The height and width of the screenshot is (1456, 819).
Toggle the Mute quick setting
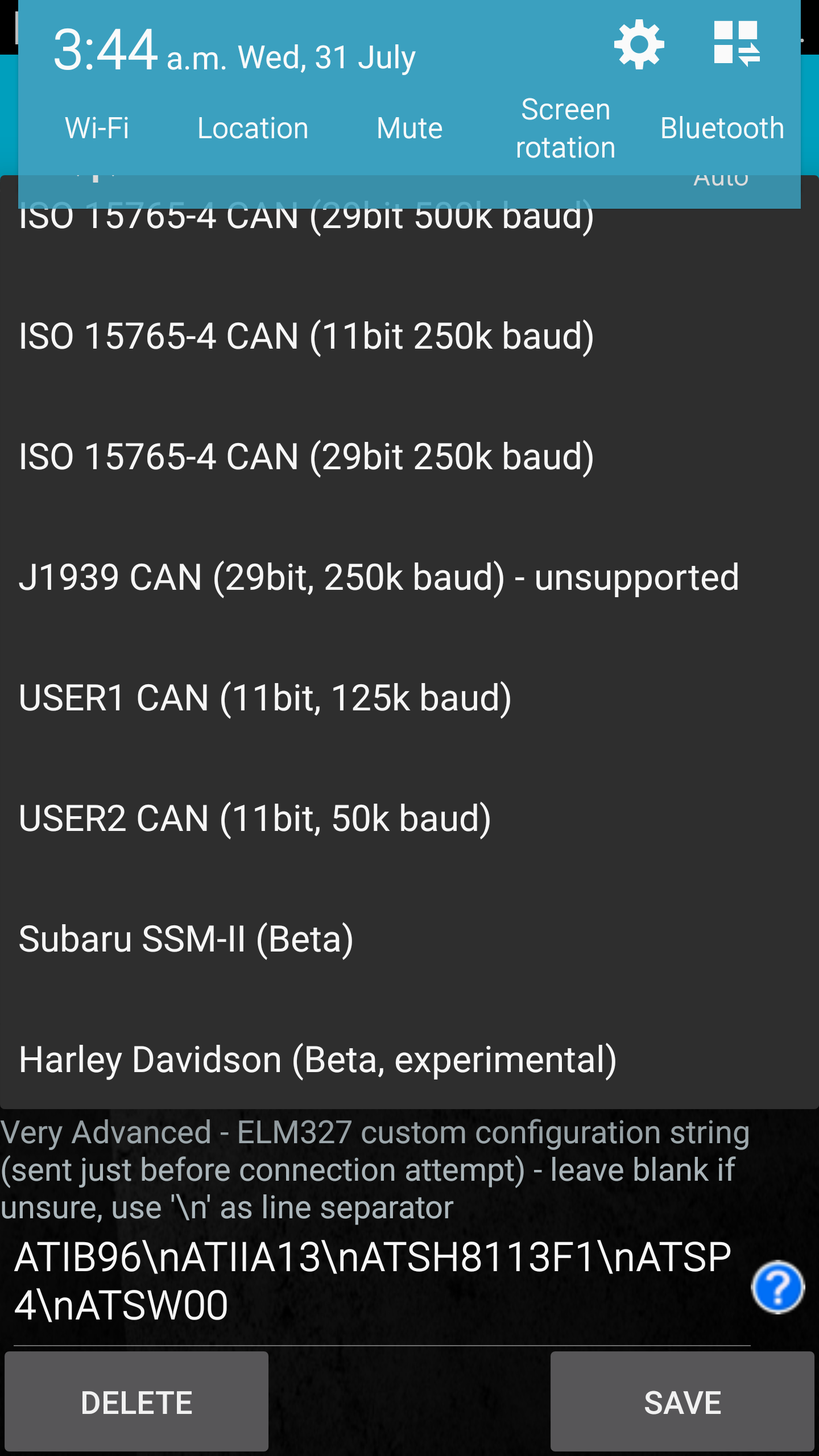click(409, 128)
